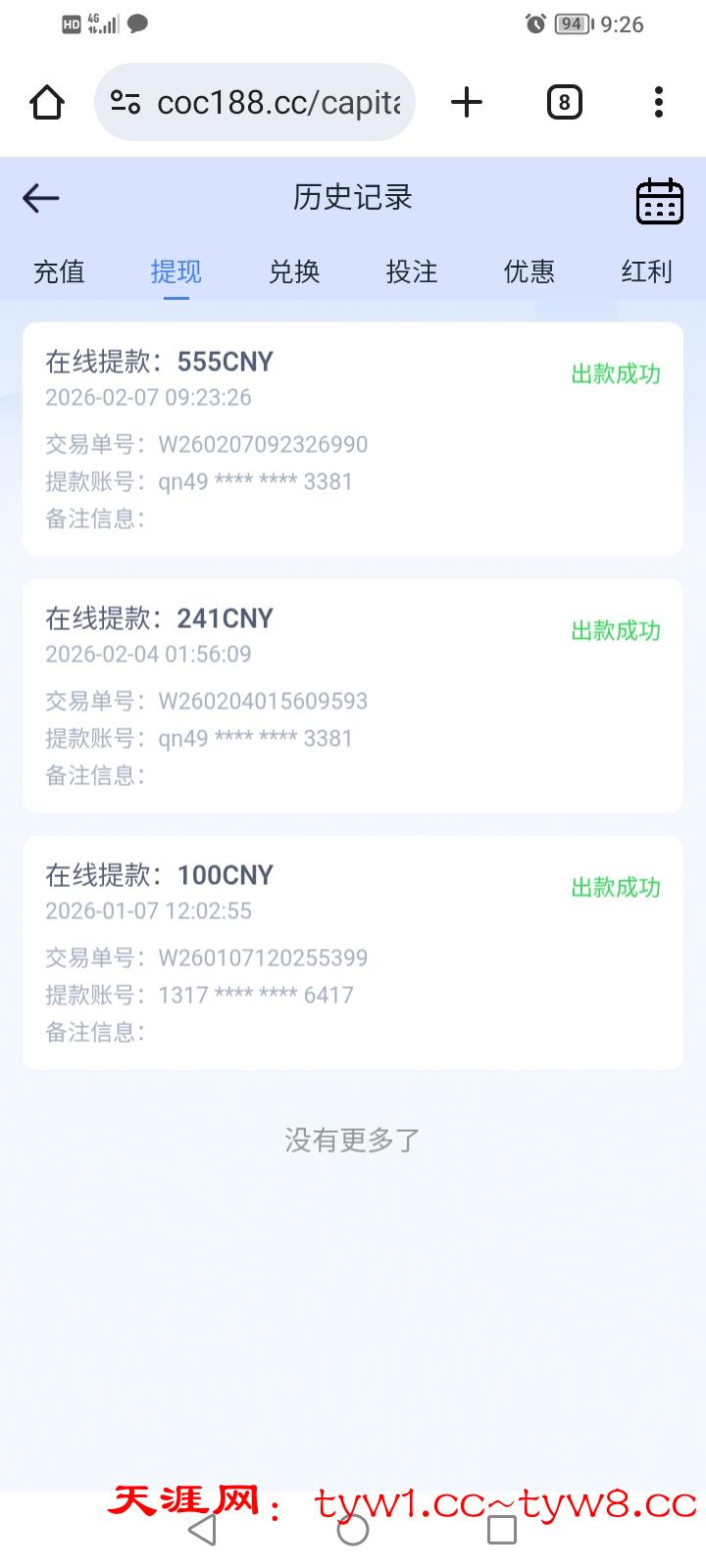The image size is (706, 1568).
Task: Open the 241CNY withdrawal record
Action: (x=353, y=696)
